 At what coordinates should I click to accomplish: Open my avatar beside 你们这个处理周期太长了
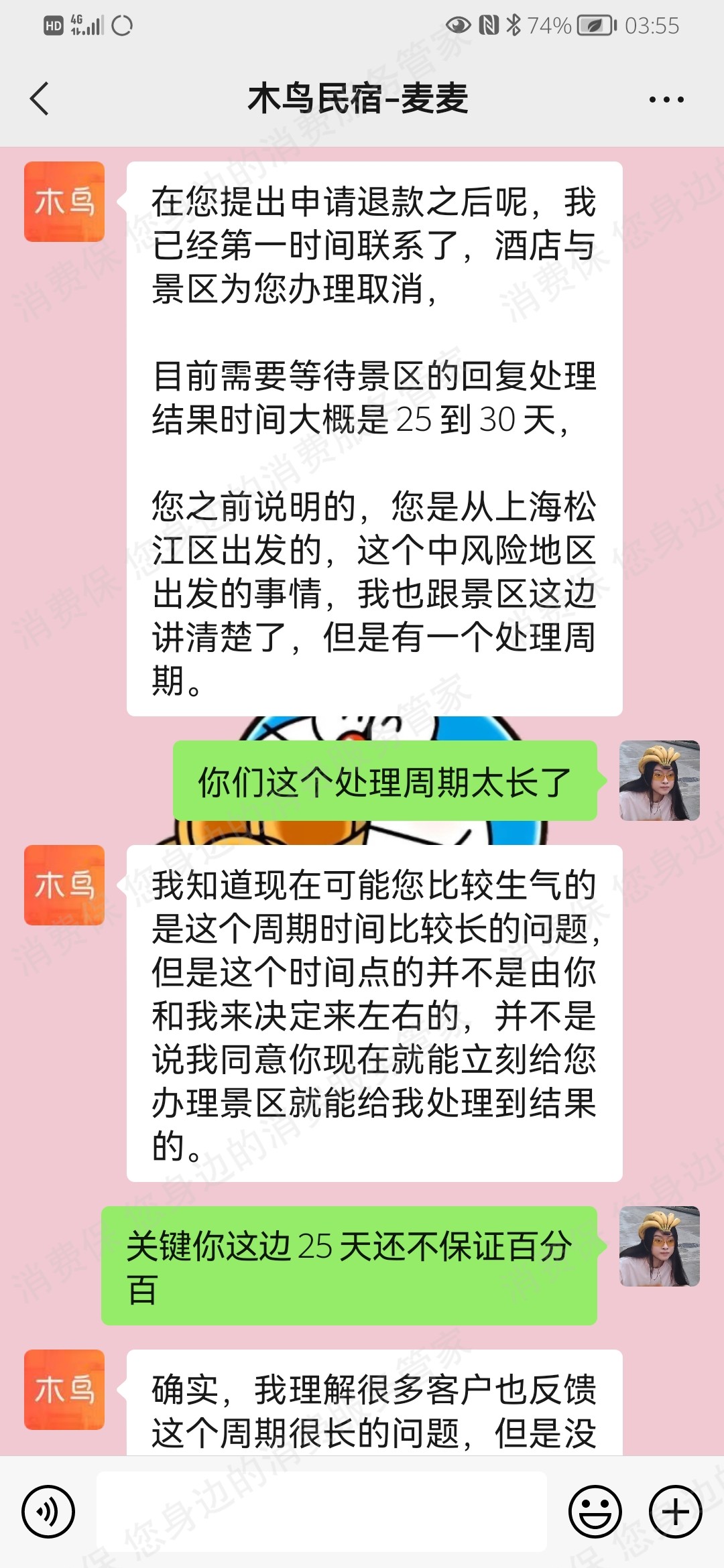tap(659, 781)
